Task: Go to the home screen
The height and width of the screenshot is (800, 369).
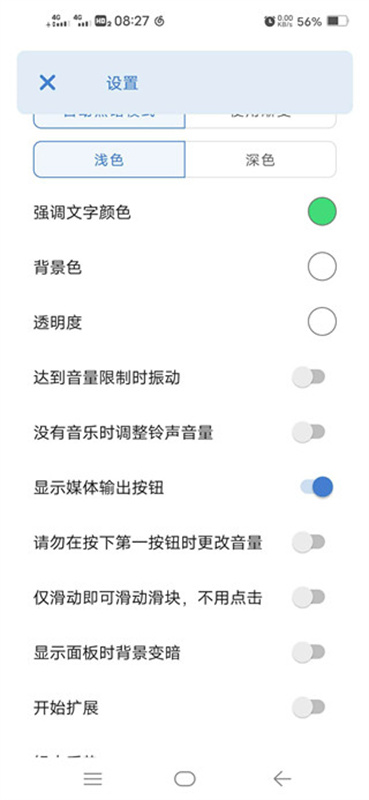Action: [x=185, y=779]
